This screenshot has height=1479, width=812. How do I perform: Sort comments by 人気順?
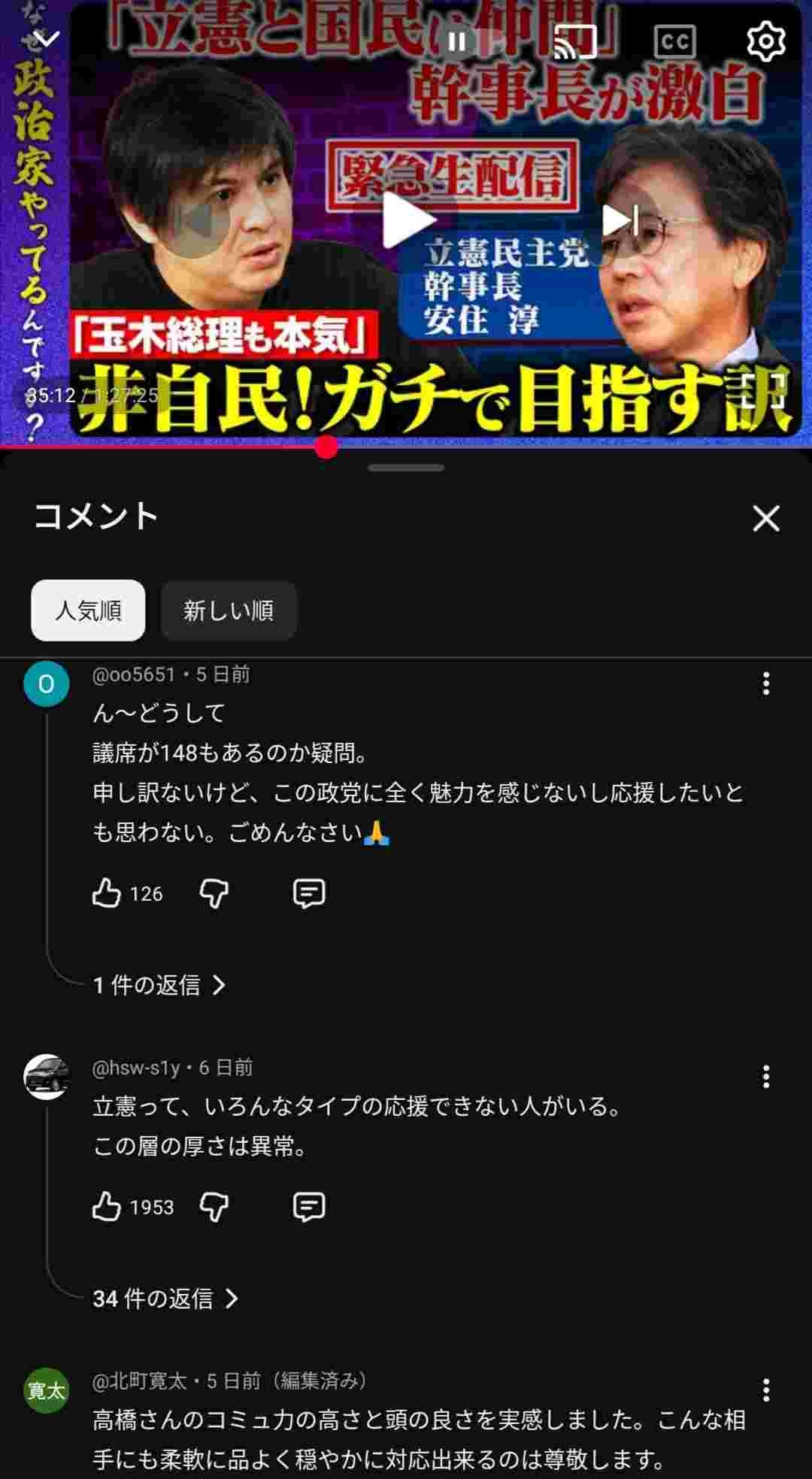(x=88, y=611)
